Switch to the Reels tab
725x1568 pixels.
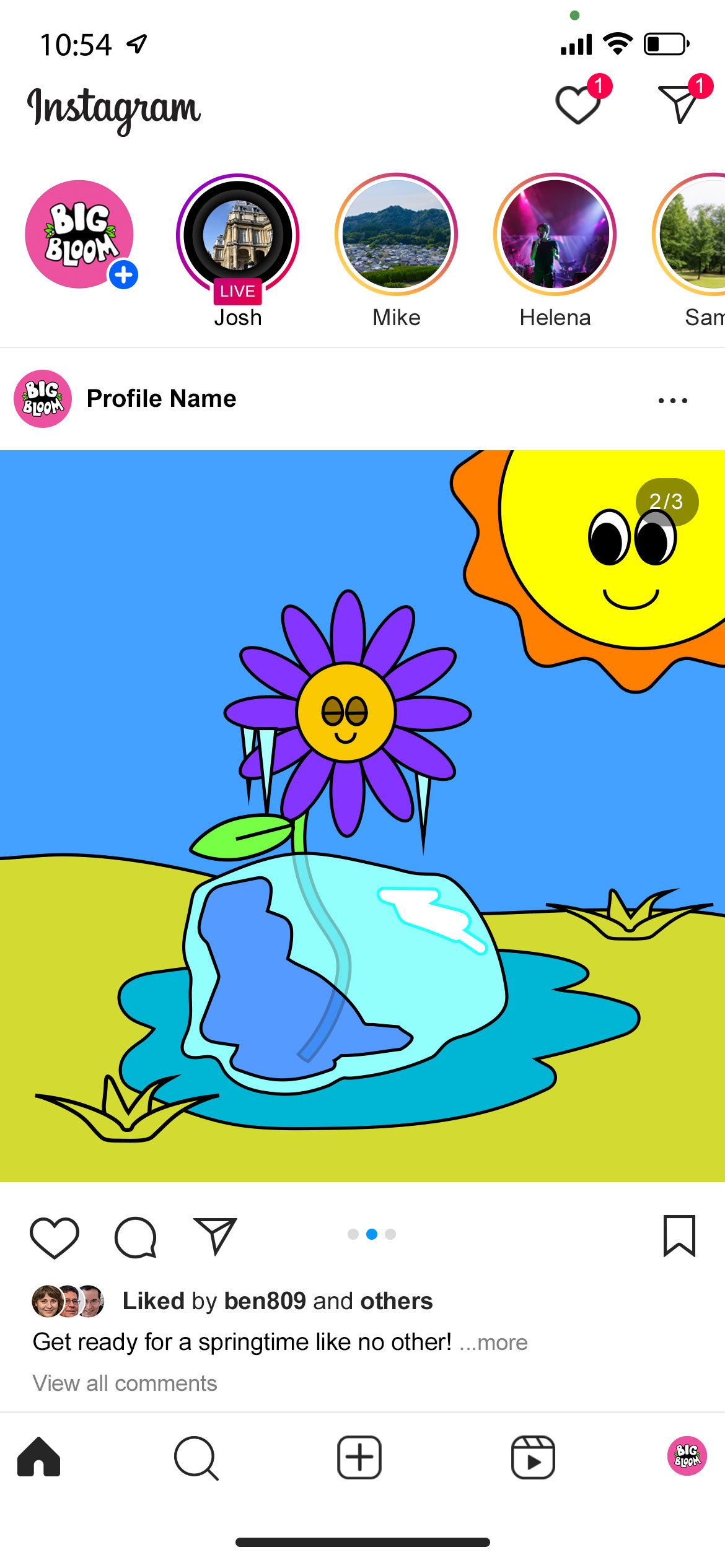click(x=533, y=1458)
